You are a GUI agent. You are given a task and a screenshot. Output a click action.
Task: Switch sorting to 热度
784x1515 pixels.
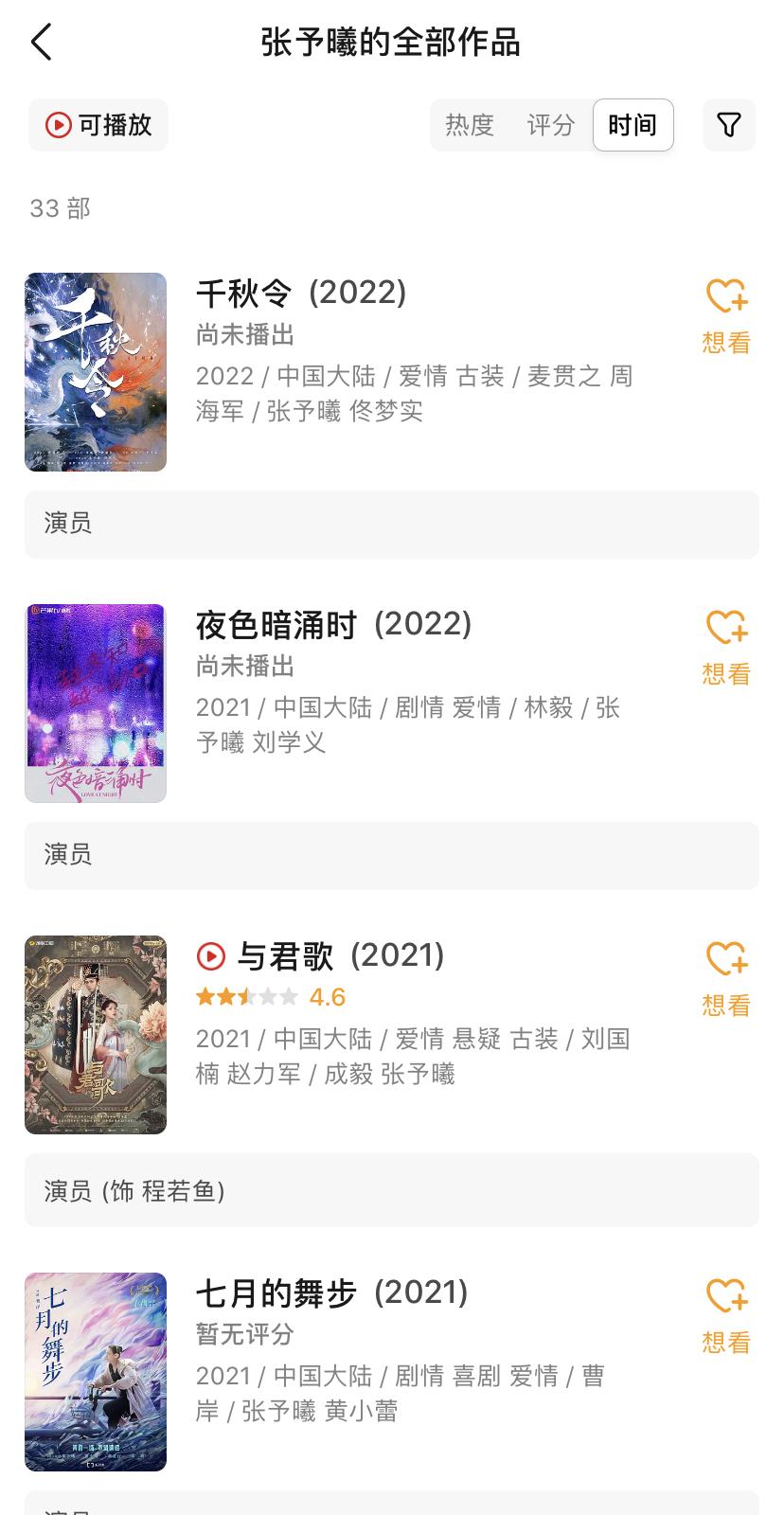coord(468,125)
